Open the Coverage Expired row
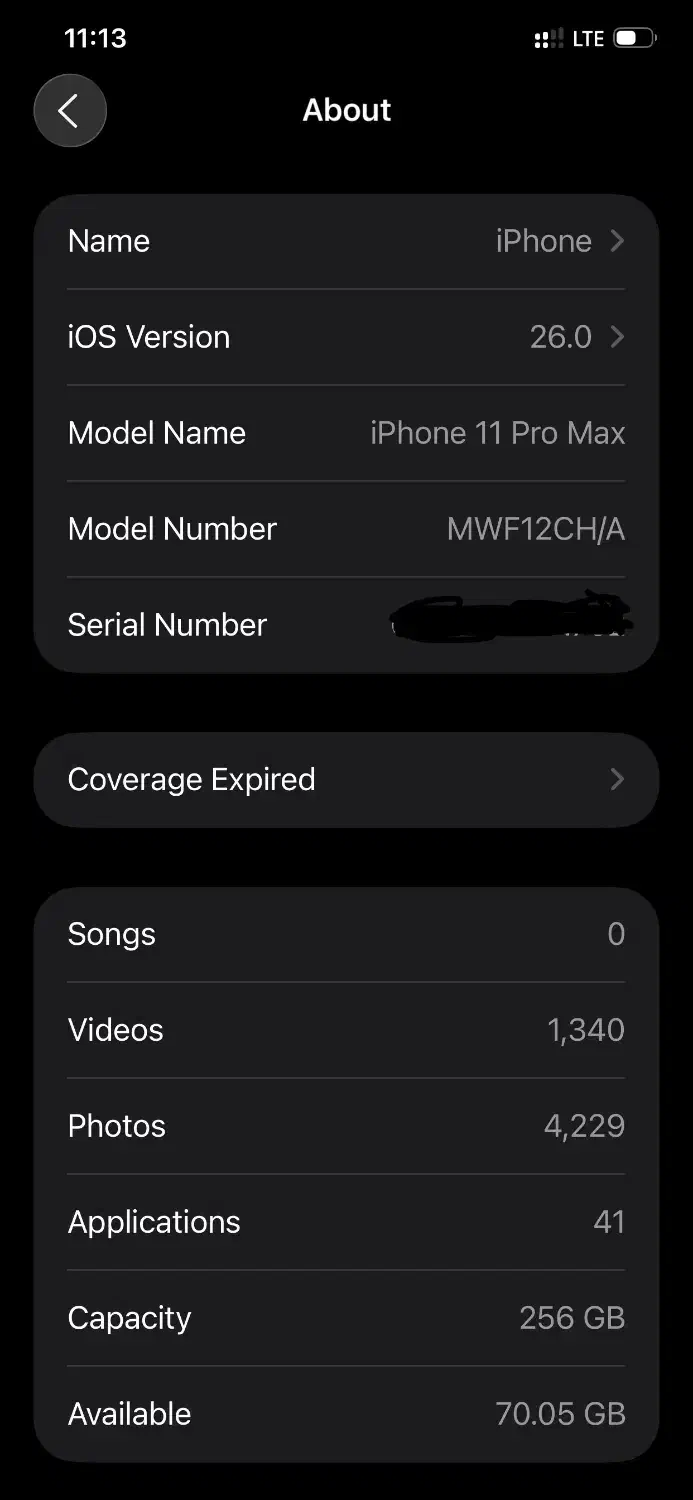This screenshot has width=693, height=1500. click(x=346, y=779)
